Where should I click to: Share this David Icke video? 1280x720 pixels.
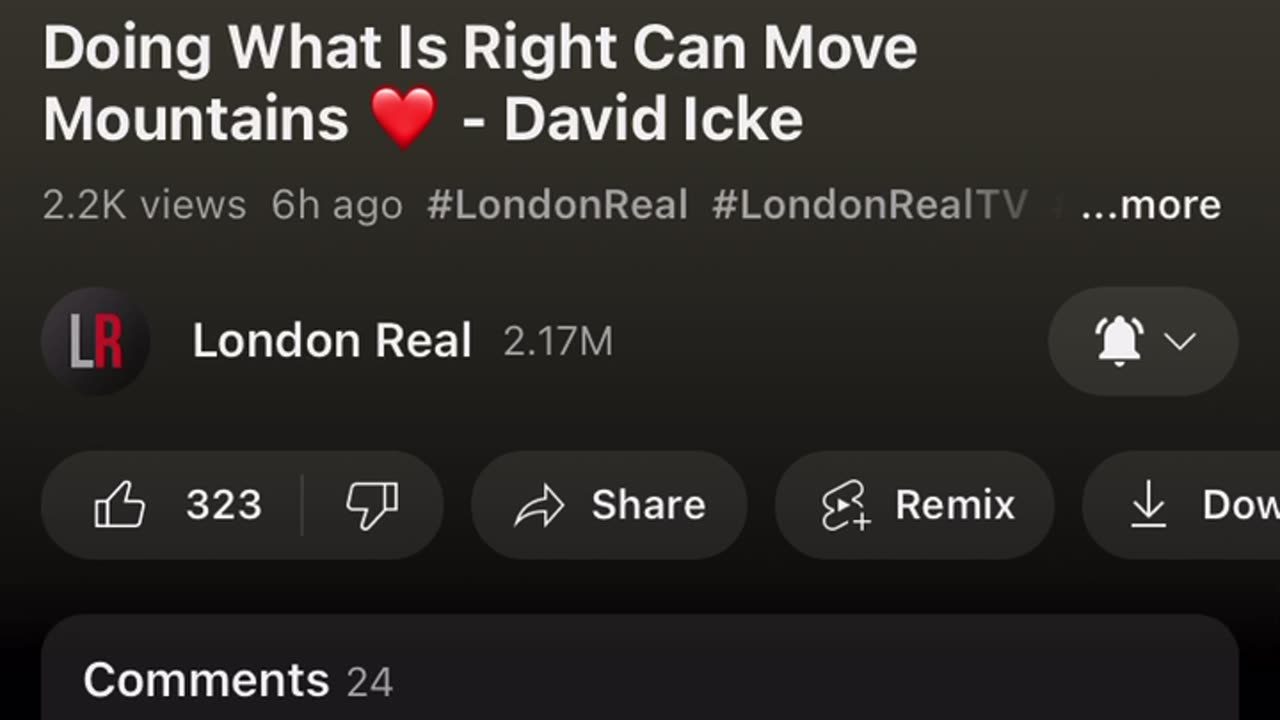[609, 505]
